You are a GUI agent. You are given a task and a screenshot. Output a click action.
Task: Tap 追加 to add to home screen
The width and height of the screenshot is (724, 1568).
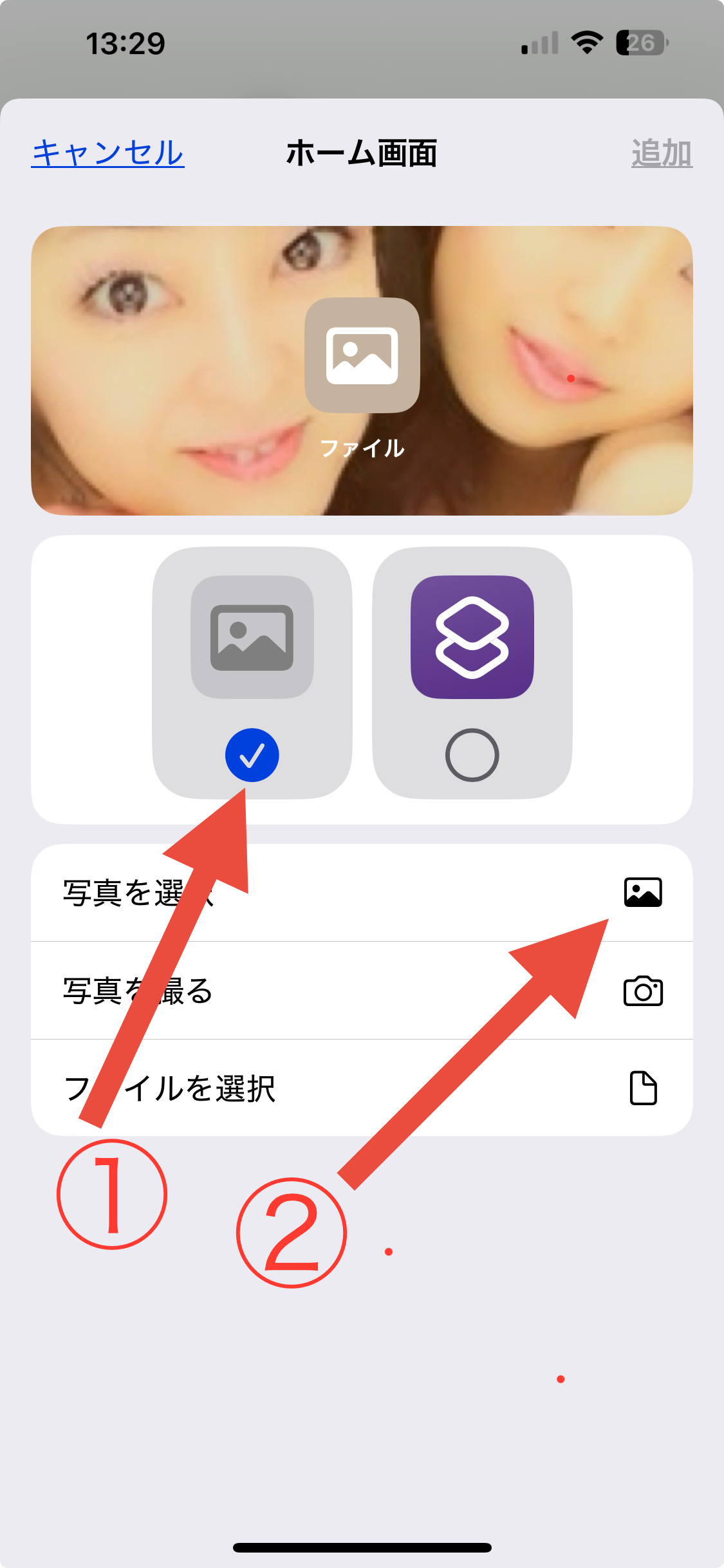(662, 153)
